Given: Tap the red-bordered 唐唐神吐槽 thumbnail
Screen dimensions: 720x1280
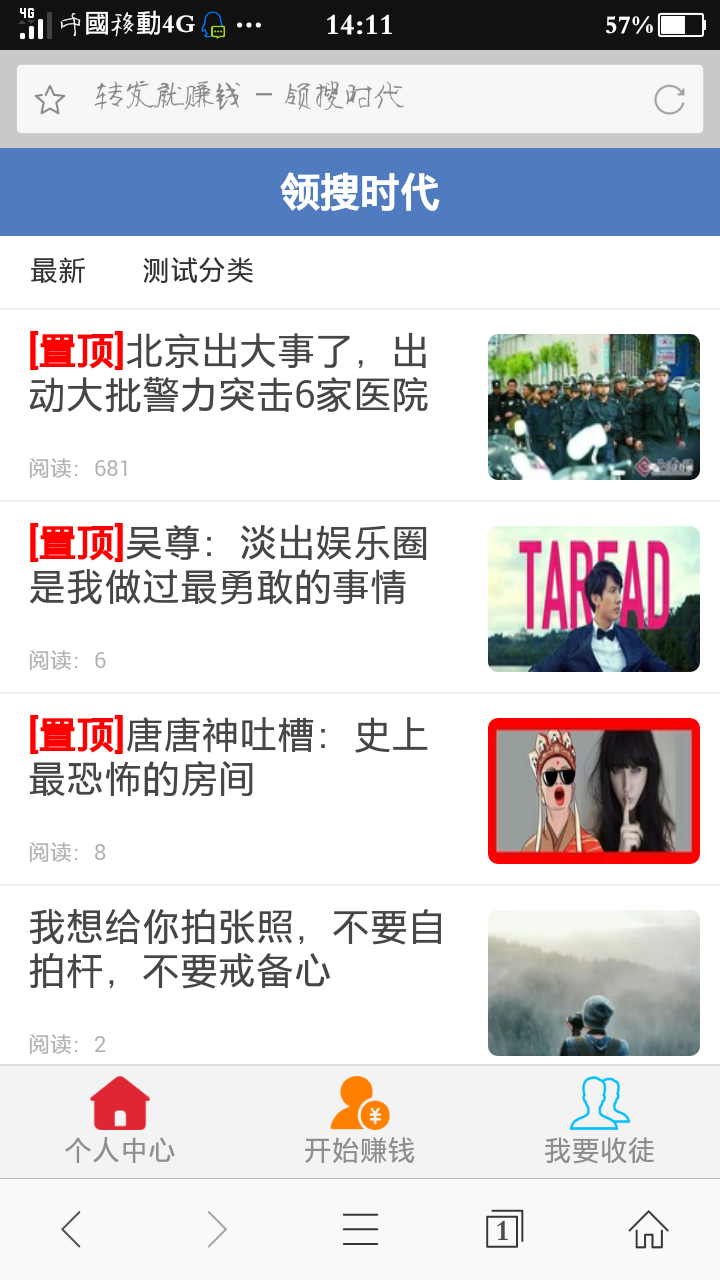Looking at the screenshot, I should coord(593,790).
